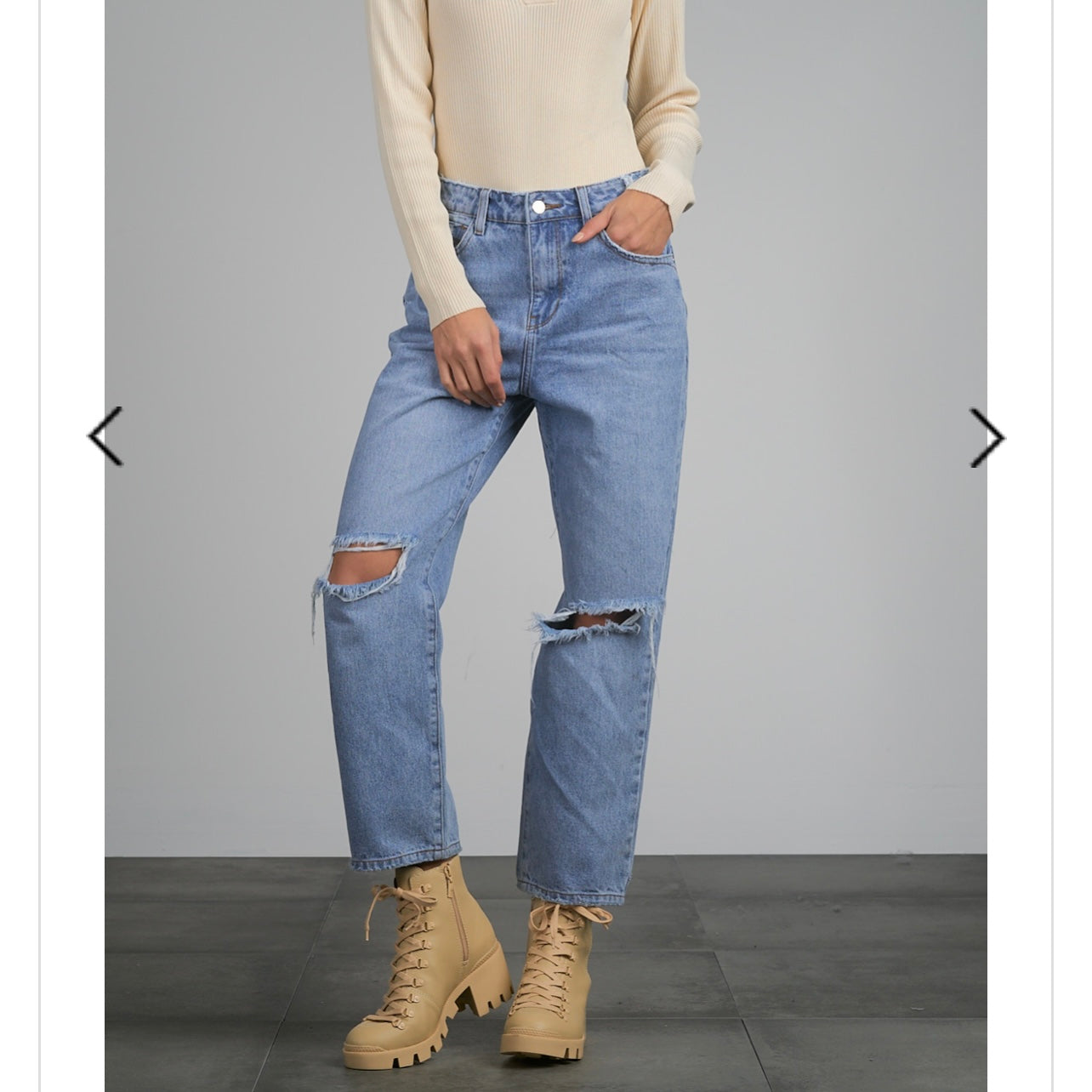
Task: Show the next product photo
Action: 987,437
